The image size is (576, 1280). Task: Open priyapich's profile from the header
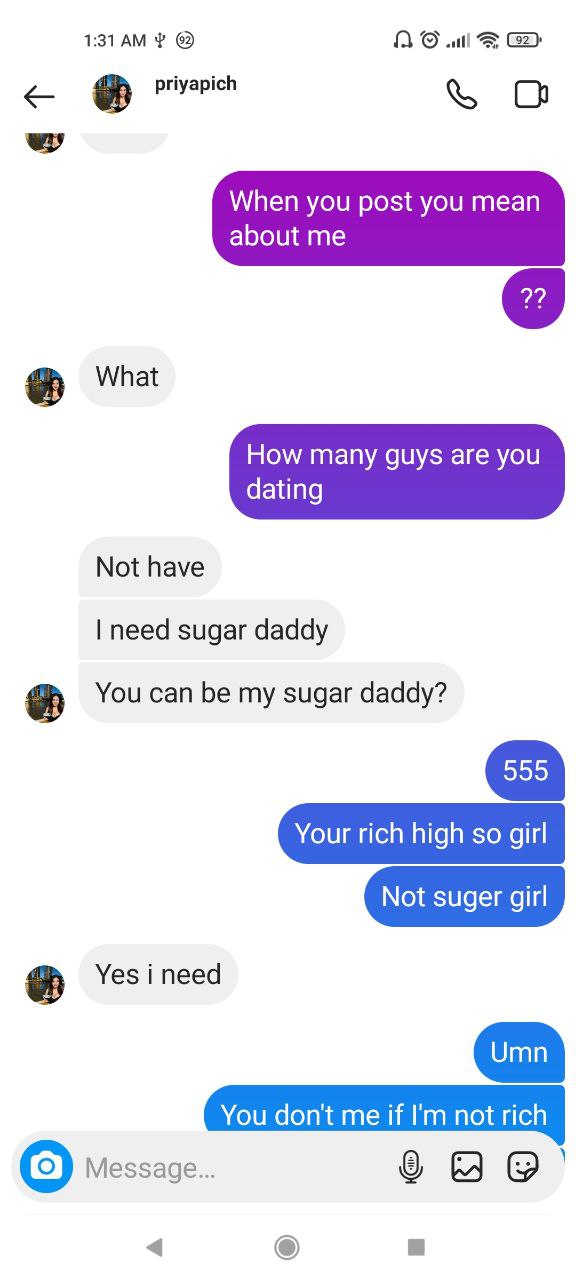(x=165, y=93)
